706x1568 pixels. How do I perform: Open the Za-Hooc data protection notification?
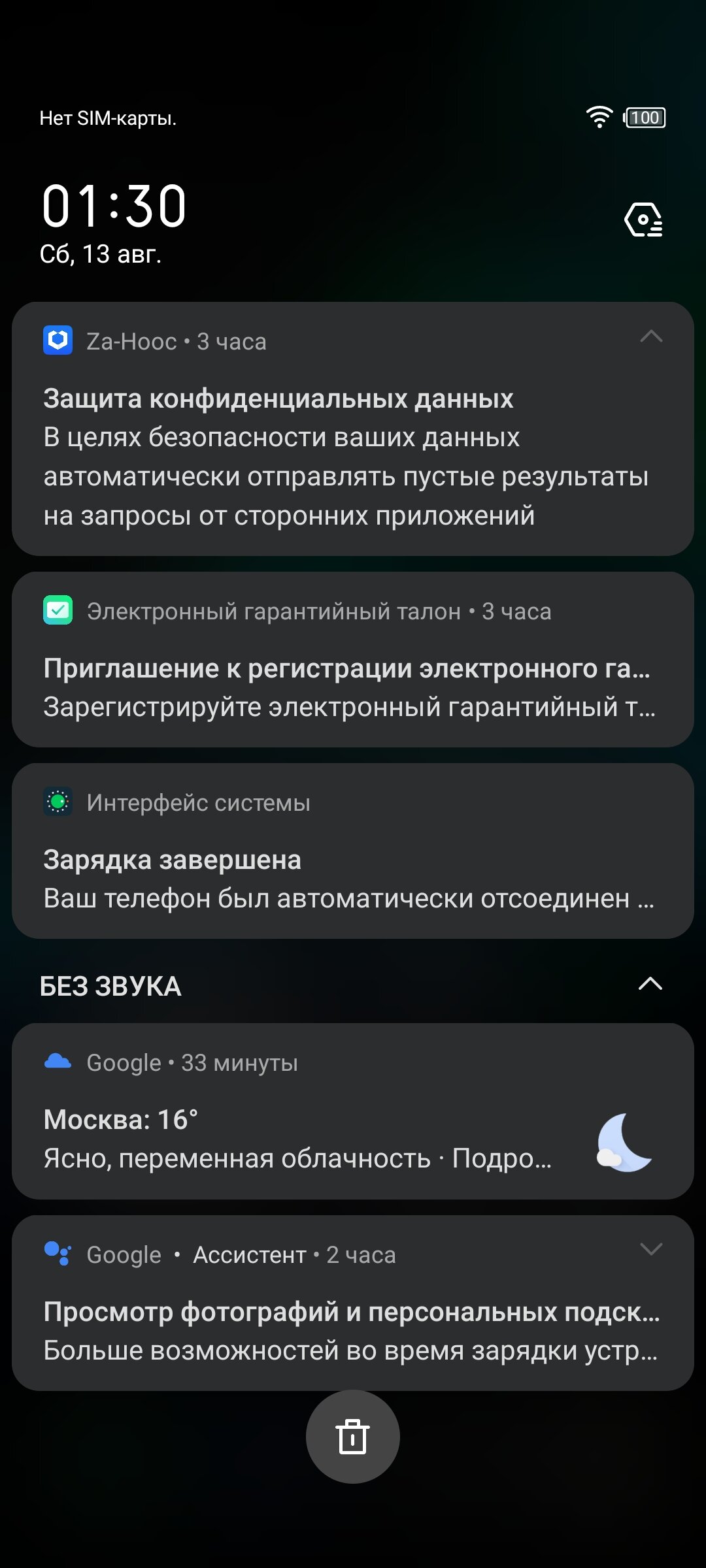tap(353, 429)
